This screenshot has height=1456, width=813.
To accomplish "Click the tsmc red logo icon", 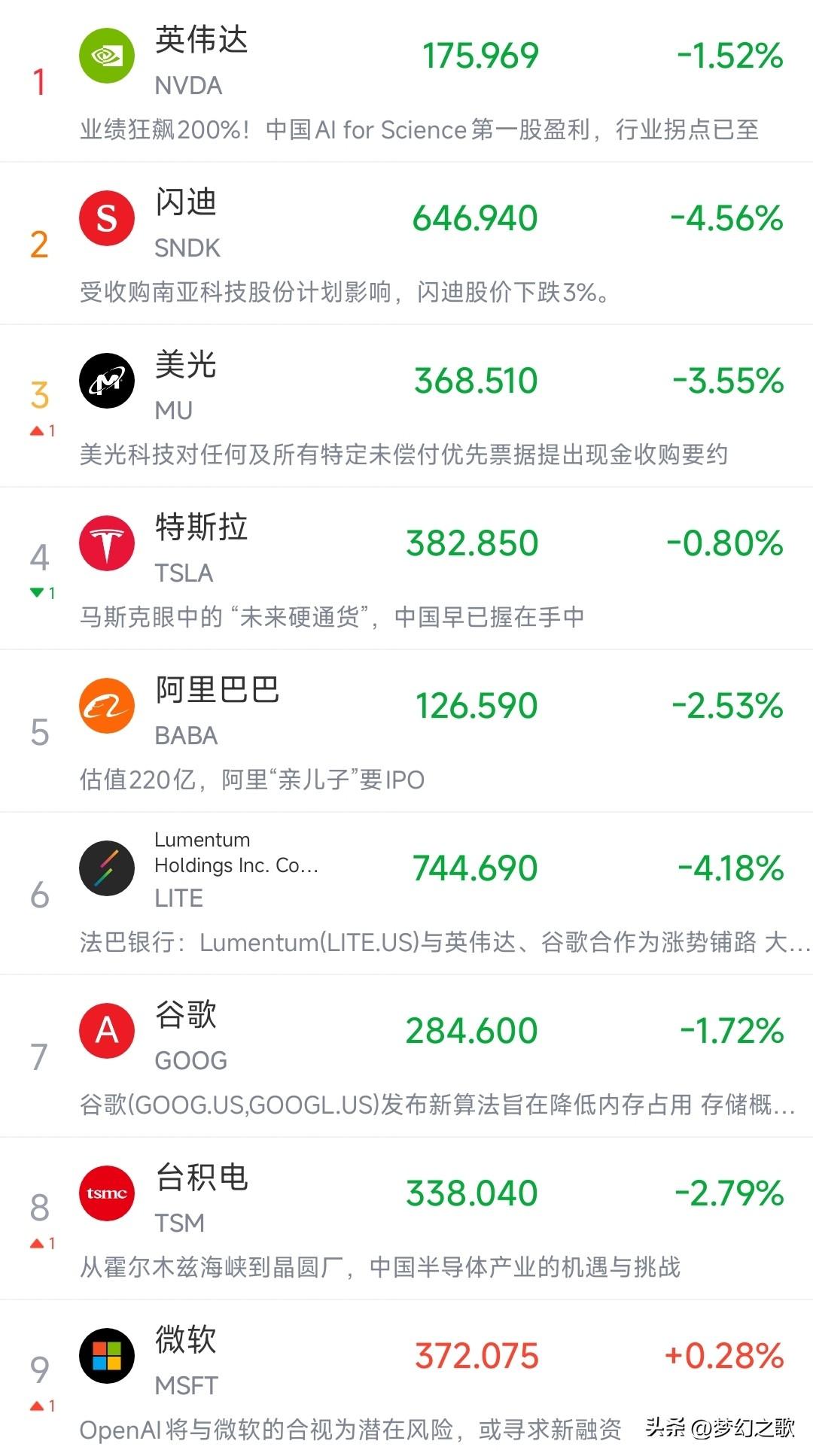I will tap(106, 1193).
